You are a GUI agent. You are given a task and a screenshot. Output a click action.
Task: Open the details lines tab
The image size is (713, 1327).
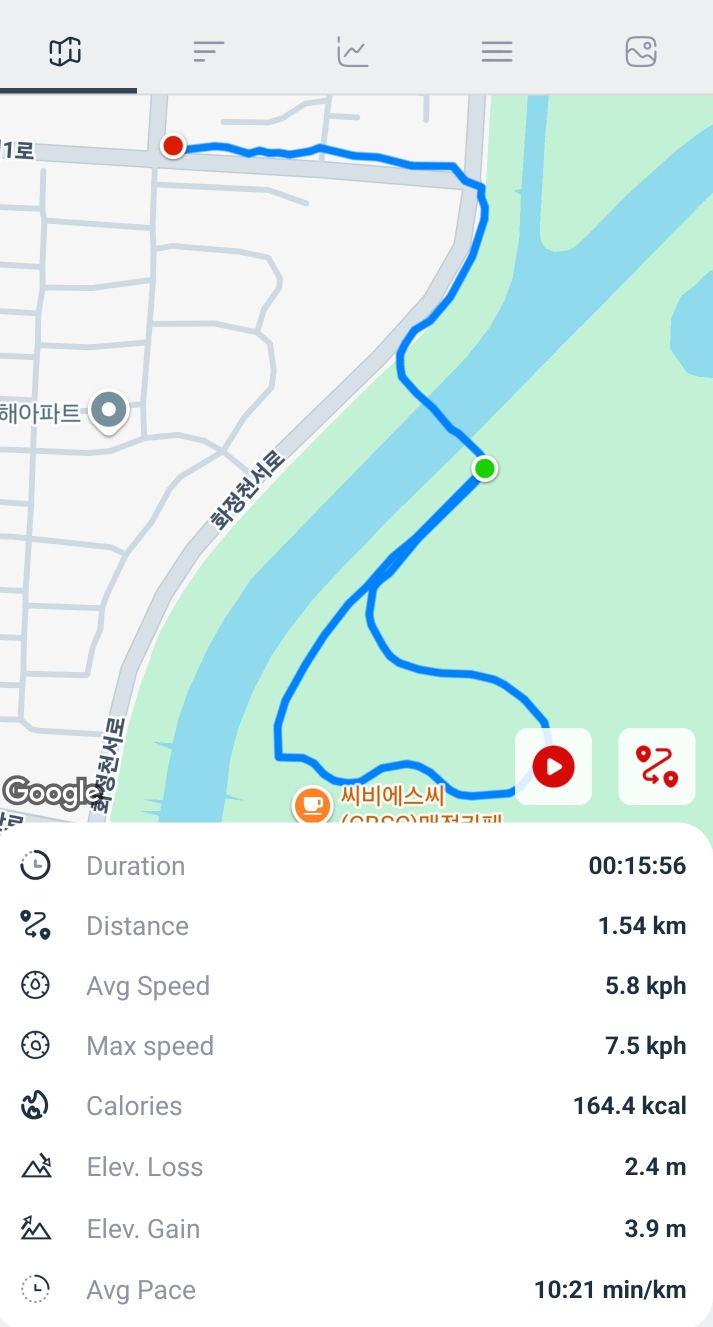point(497,51)
